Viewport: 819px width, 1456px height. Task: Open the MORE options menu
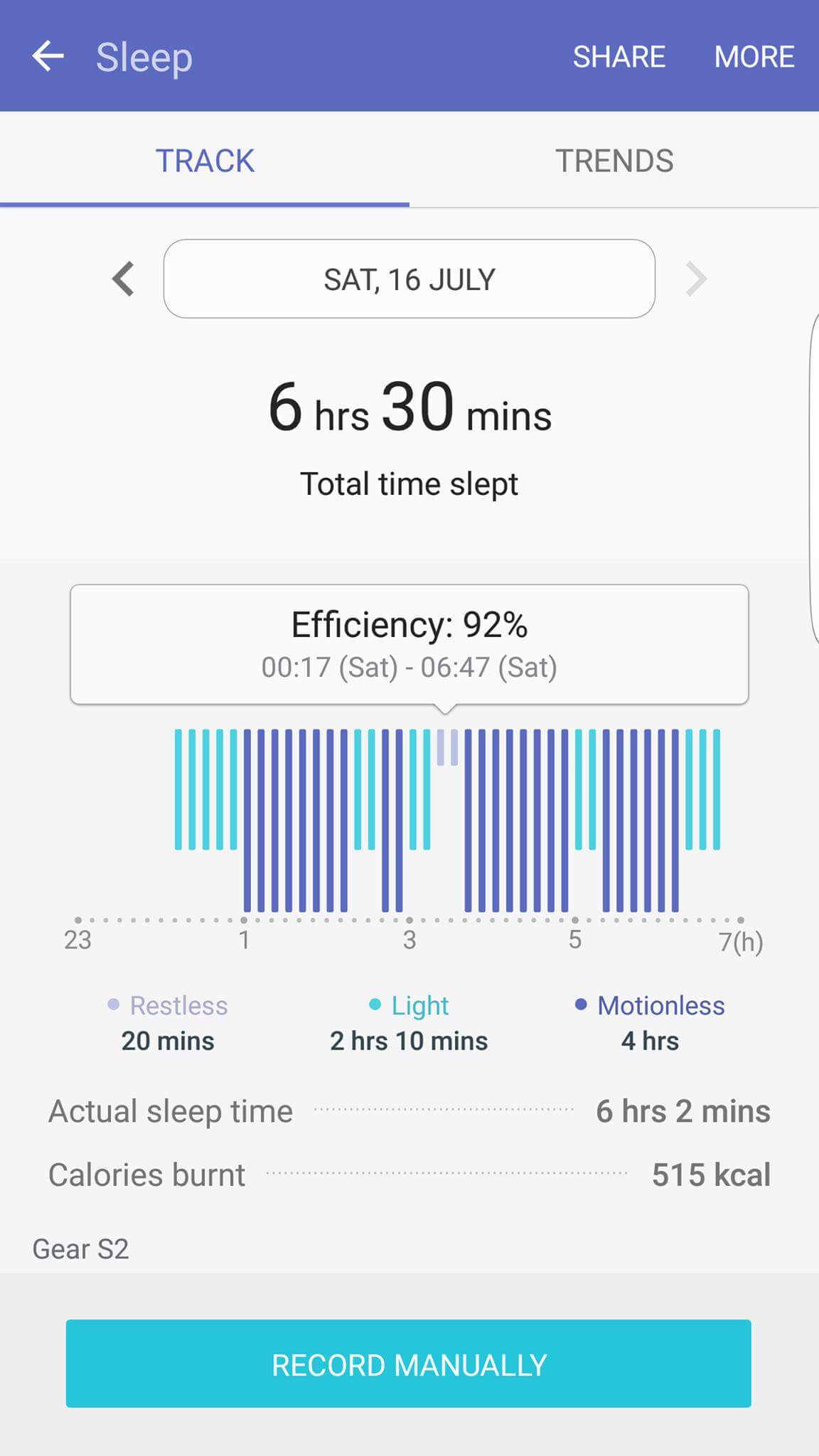pyautogui.click(x=754, y=57)
